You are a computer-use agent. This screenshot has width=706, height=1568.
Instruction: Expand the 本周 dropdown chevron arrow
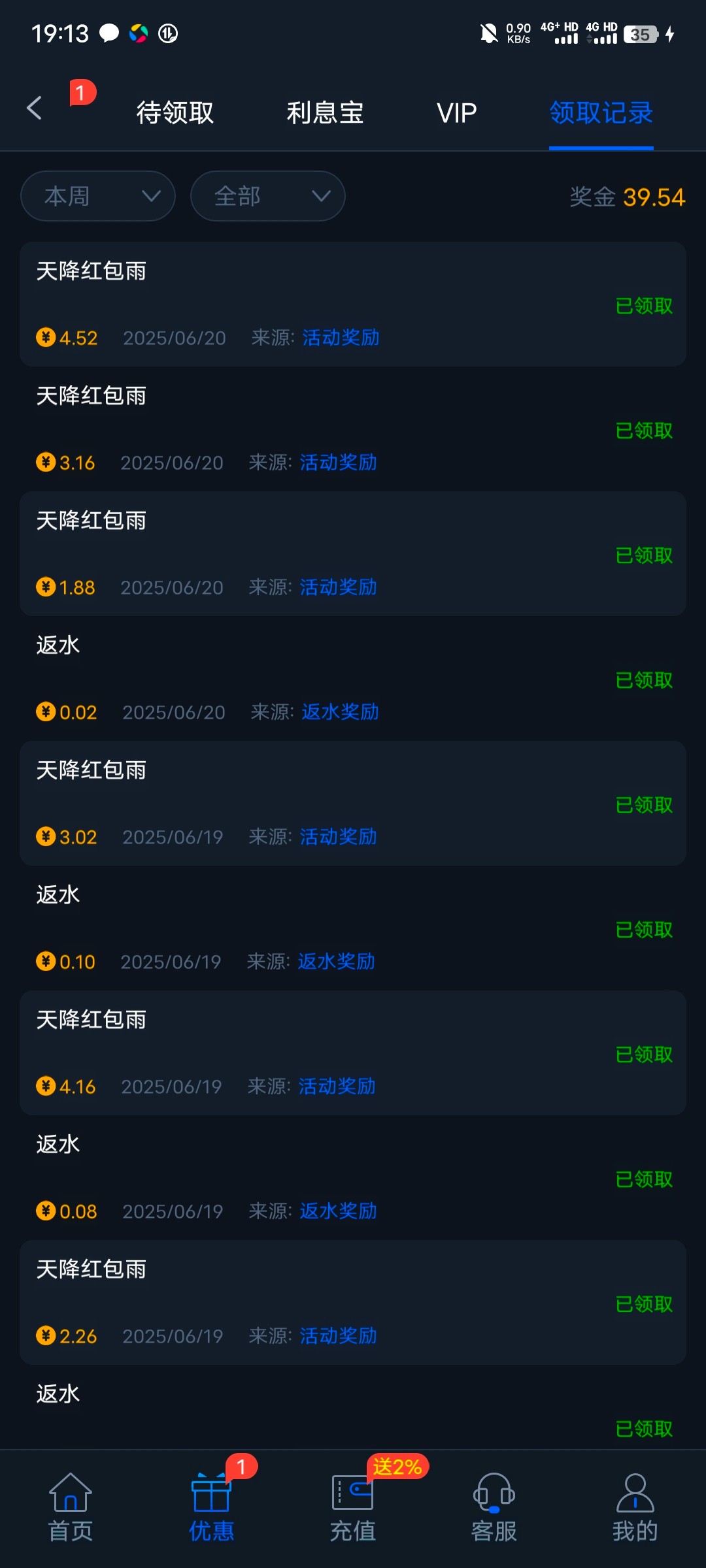point(152,196)
